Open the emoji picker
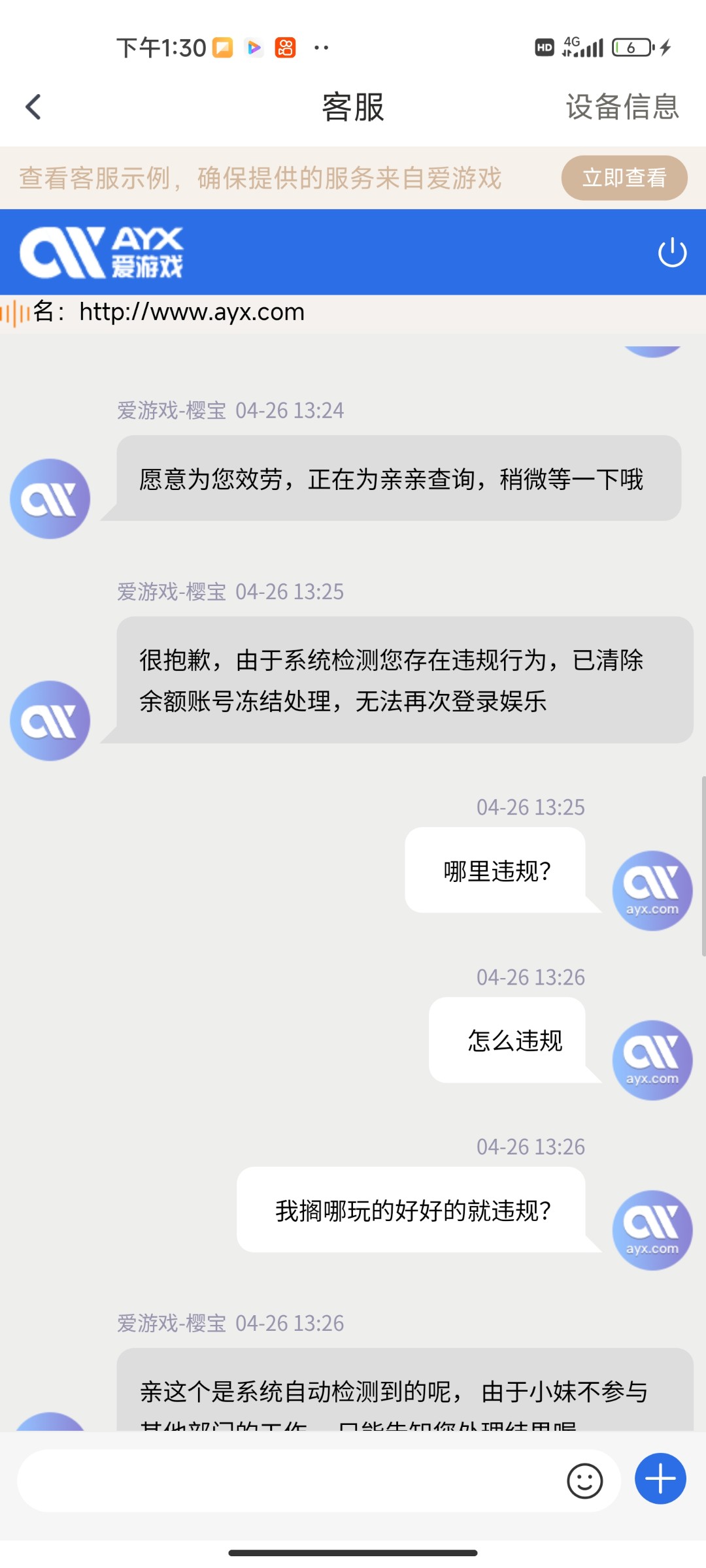 (584, 1480)
